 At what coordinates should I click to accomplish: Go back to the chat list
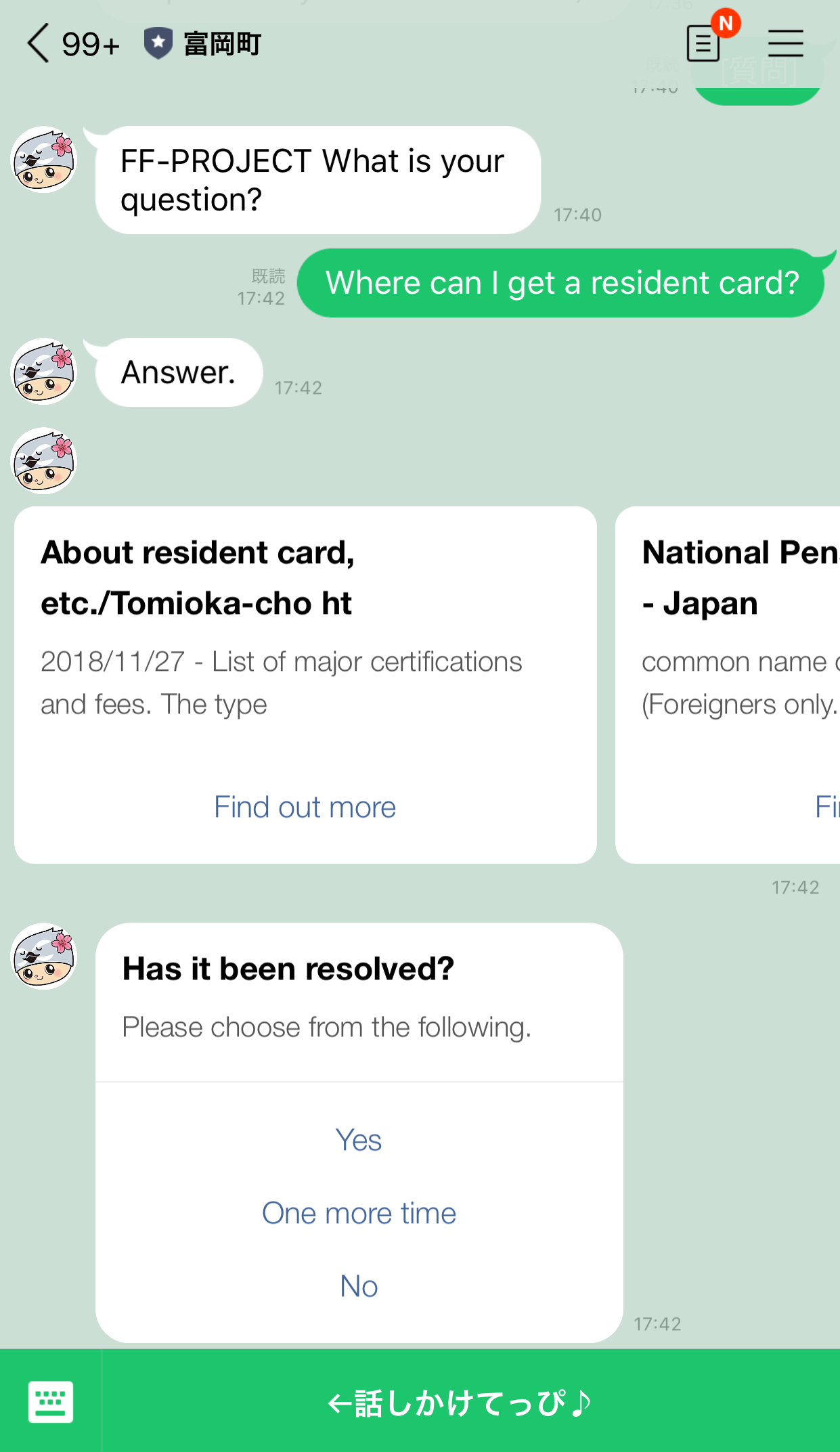(x=38, y=43)
